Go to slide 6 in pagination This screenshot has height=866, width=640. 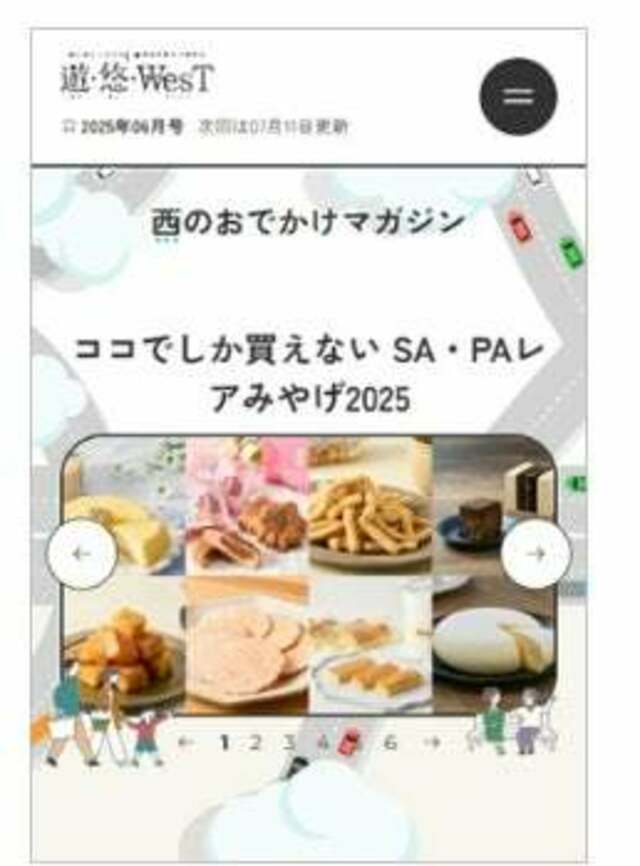[x=391, y=742]
